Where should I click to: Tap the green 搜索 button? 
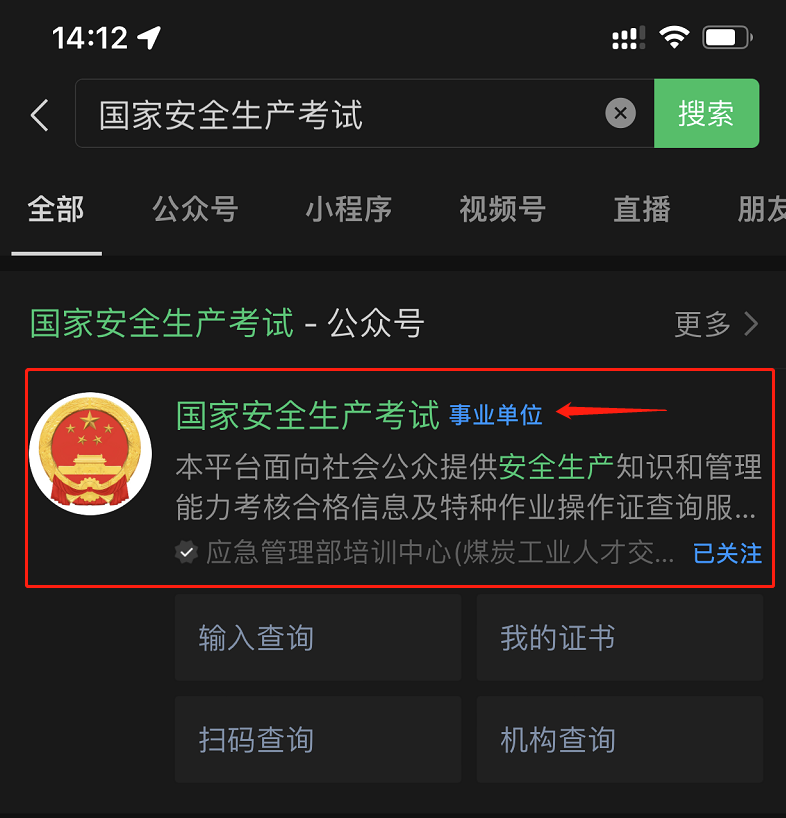coord(706,114)
